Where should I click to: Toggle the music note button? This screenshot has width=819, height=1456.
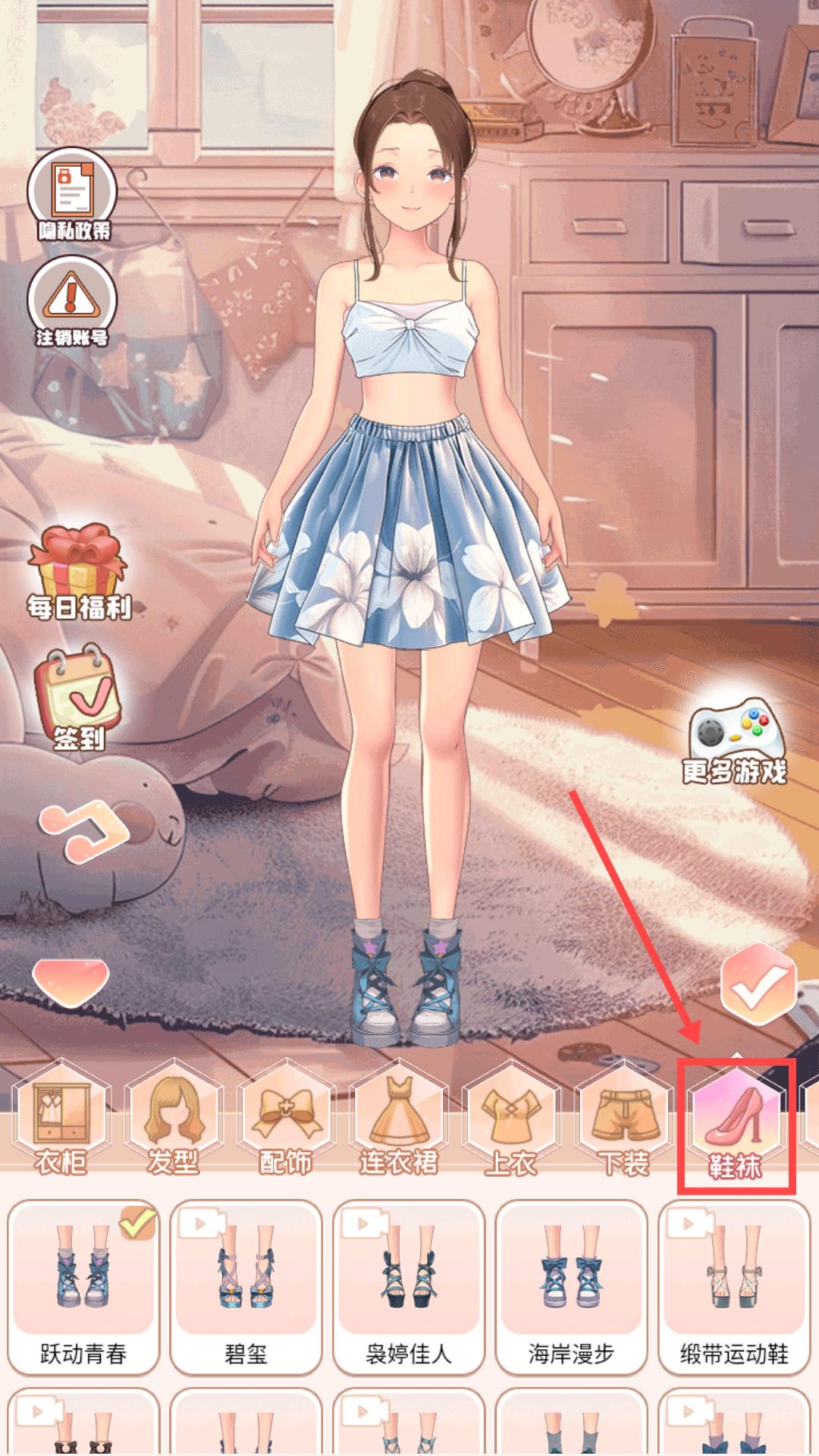tap(83, 830)
